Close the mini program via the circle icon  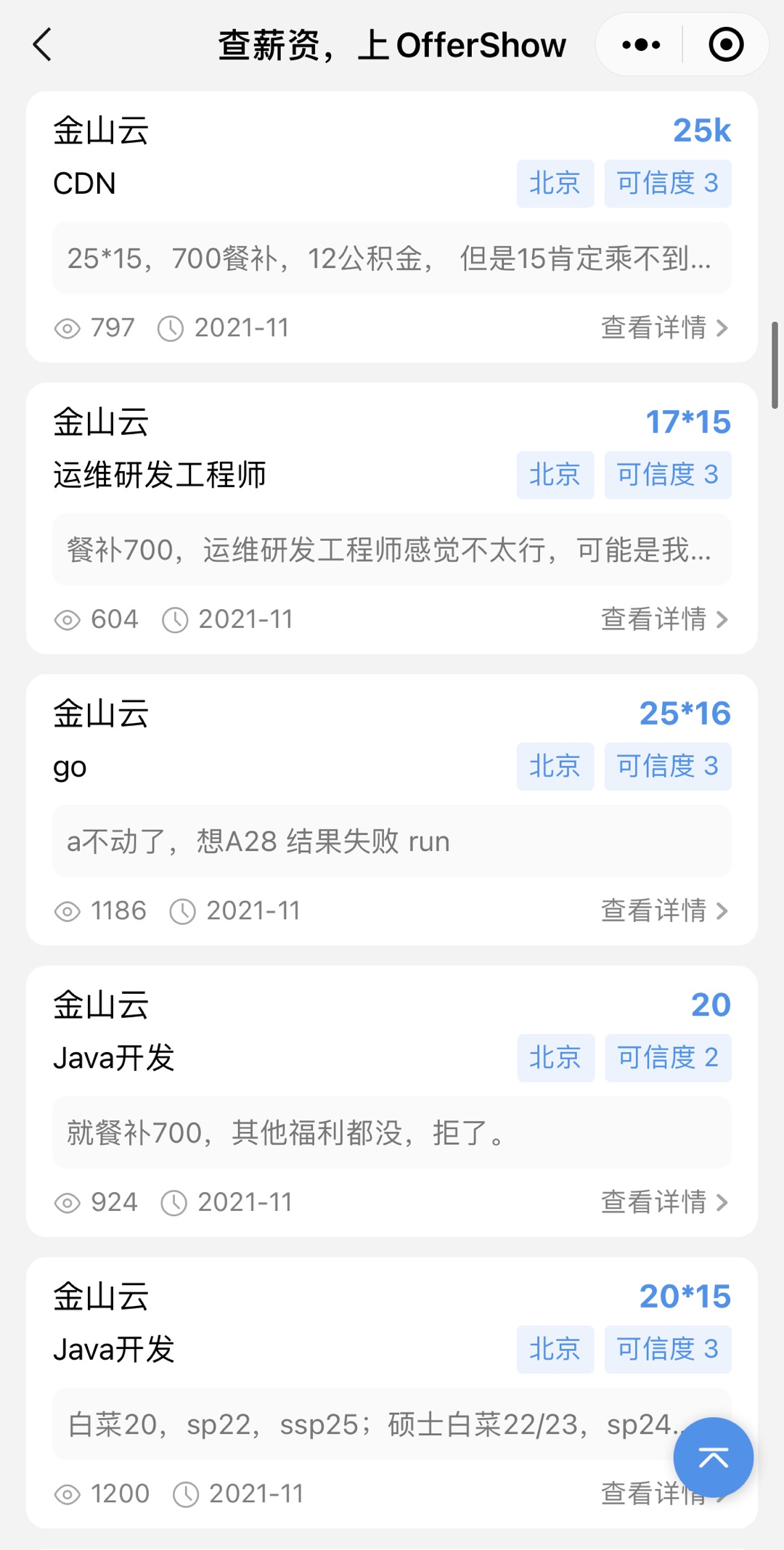(x=726, y=45)
